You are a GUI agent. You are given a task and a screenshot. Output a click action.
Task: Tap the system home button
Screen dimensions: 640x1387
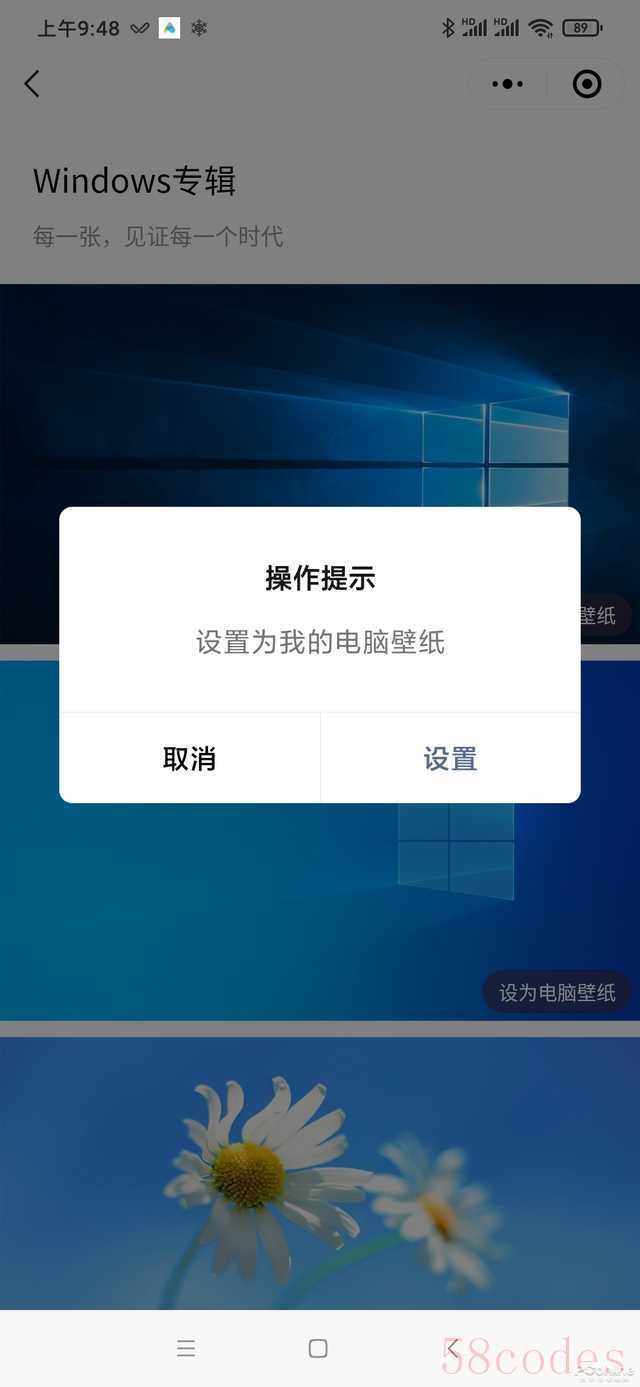318,1348
